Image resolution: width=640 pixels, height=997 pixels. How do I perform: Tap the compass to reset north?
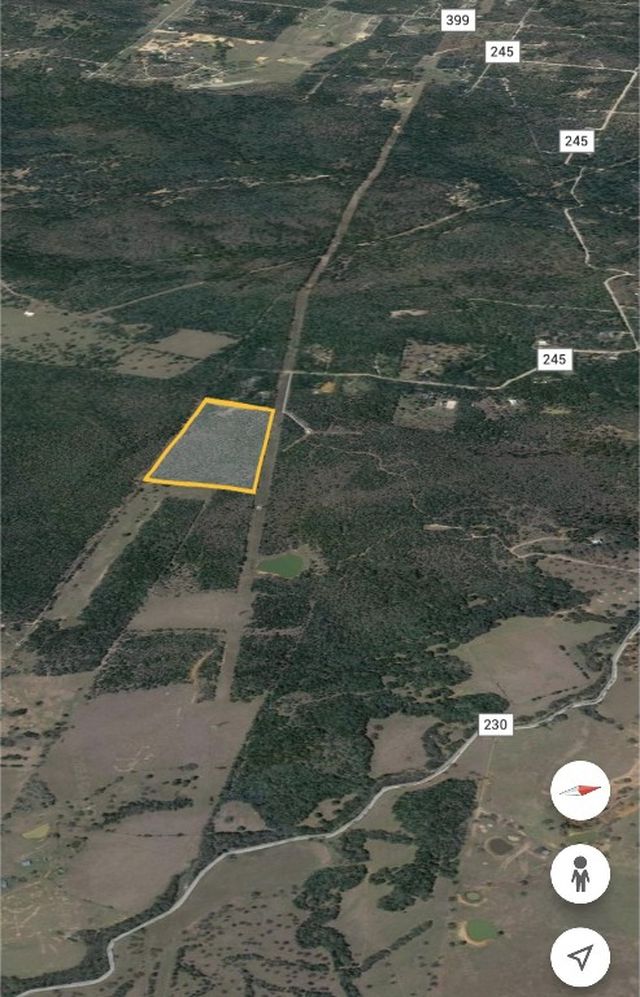pyautogui.click(x=580, y=790)
